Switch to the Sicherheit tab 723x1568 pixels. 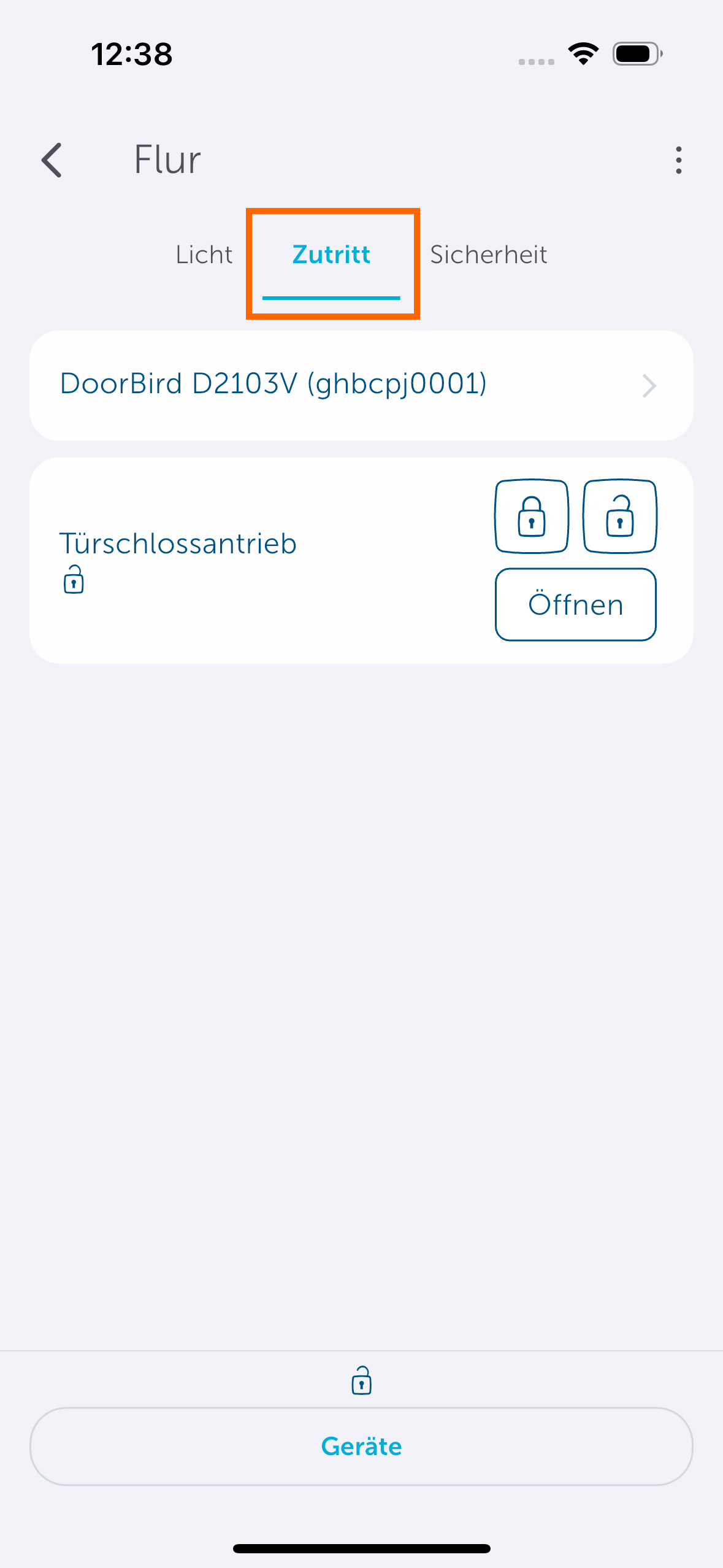click(488, 255)
